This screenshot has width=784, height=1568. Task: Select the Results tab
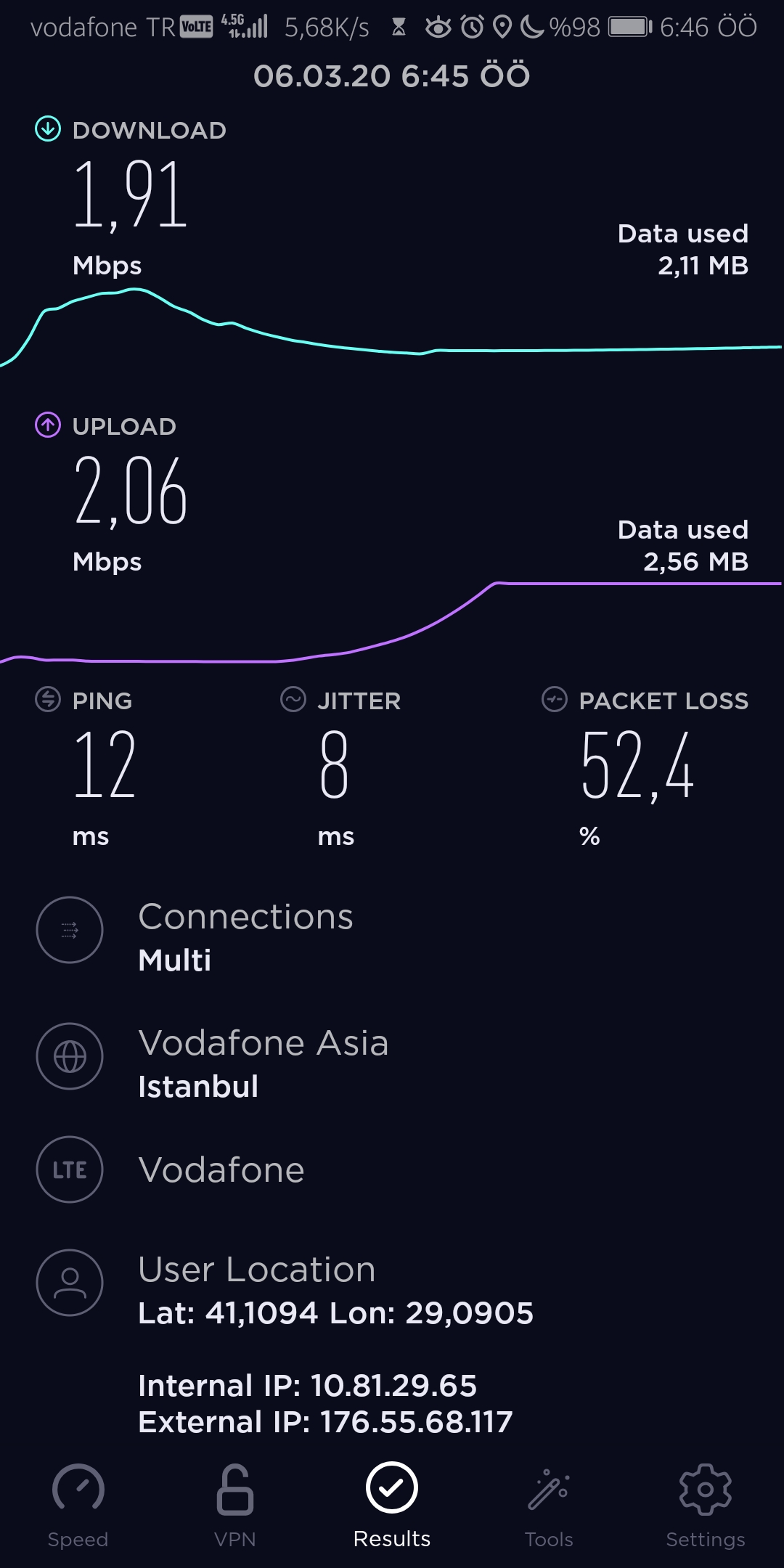392,1506
